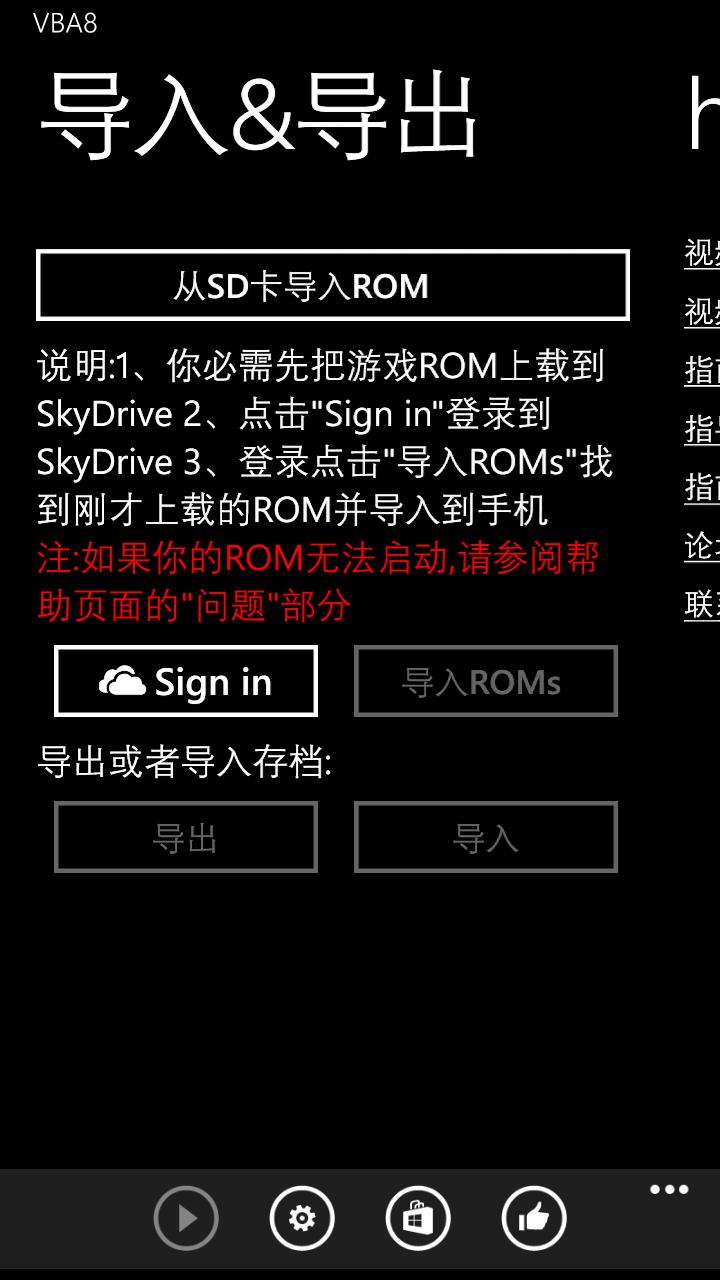Tap the 导入ROMs import button
The height and width of the screenshot is (1280, 720).
[485, 682]
